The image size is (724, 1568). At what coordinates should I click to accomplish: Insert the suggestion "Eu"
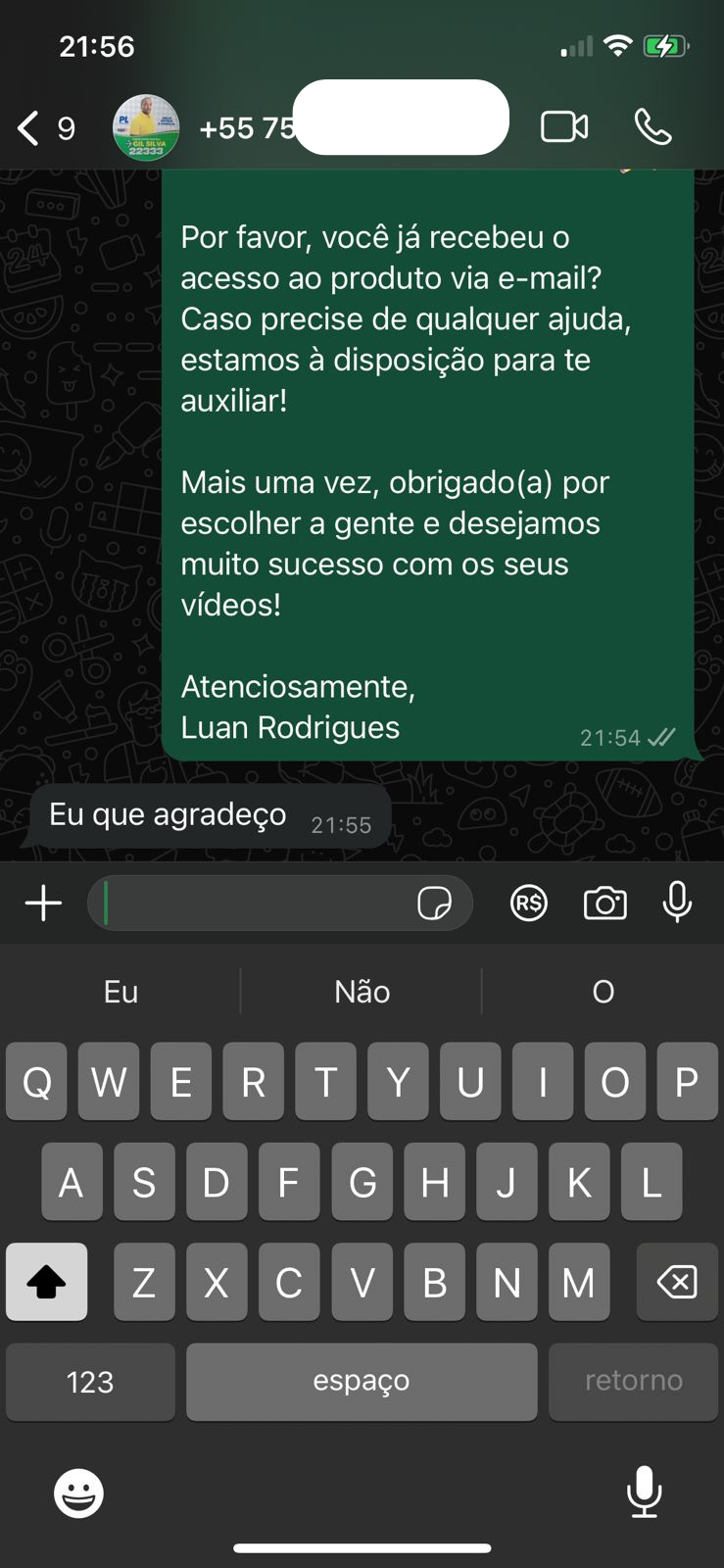pyautogui.click(x=121, y=992)
